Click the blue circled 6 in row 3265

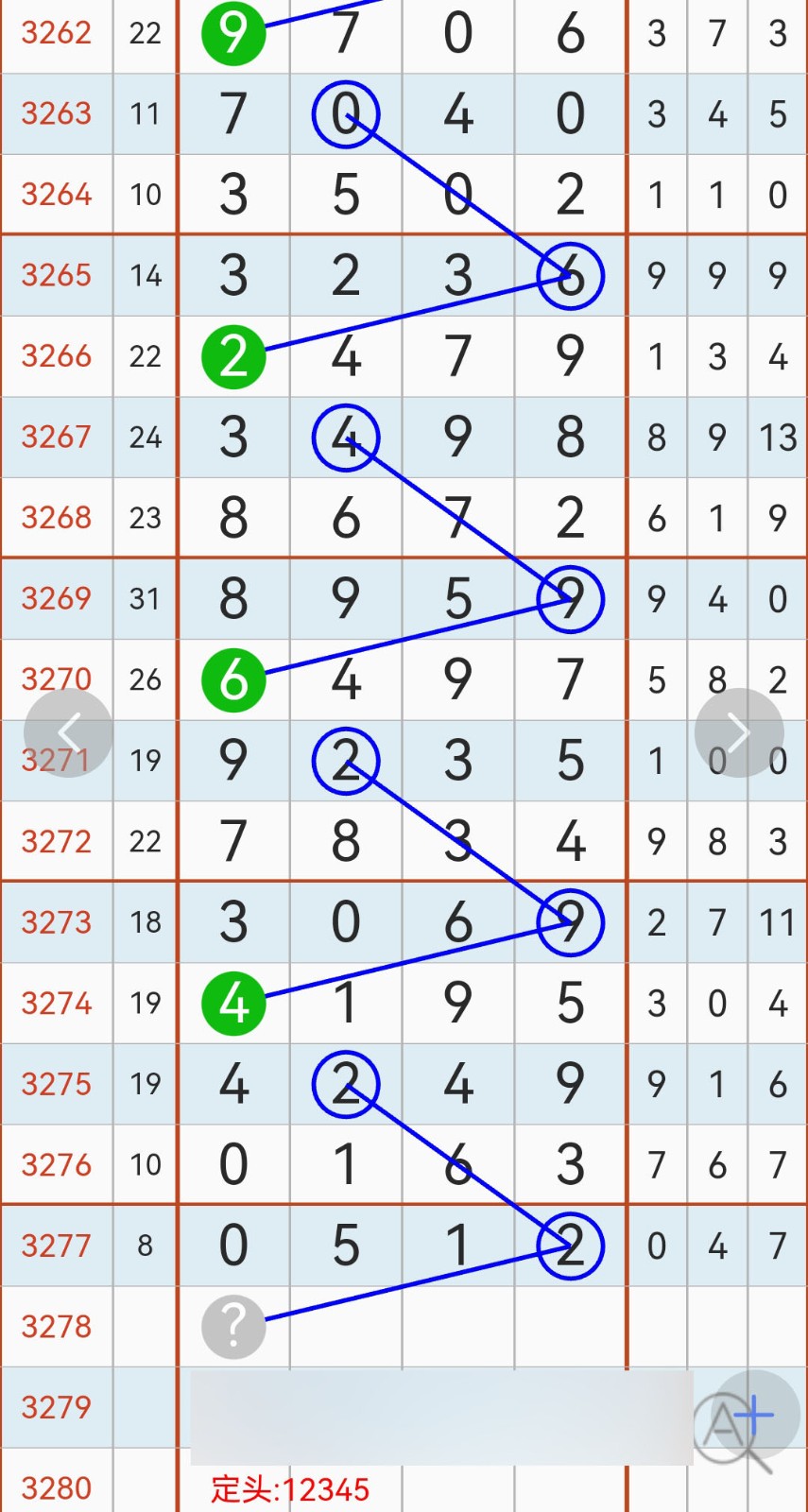click(571, 275)
